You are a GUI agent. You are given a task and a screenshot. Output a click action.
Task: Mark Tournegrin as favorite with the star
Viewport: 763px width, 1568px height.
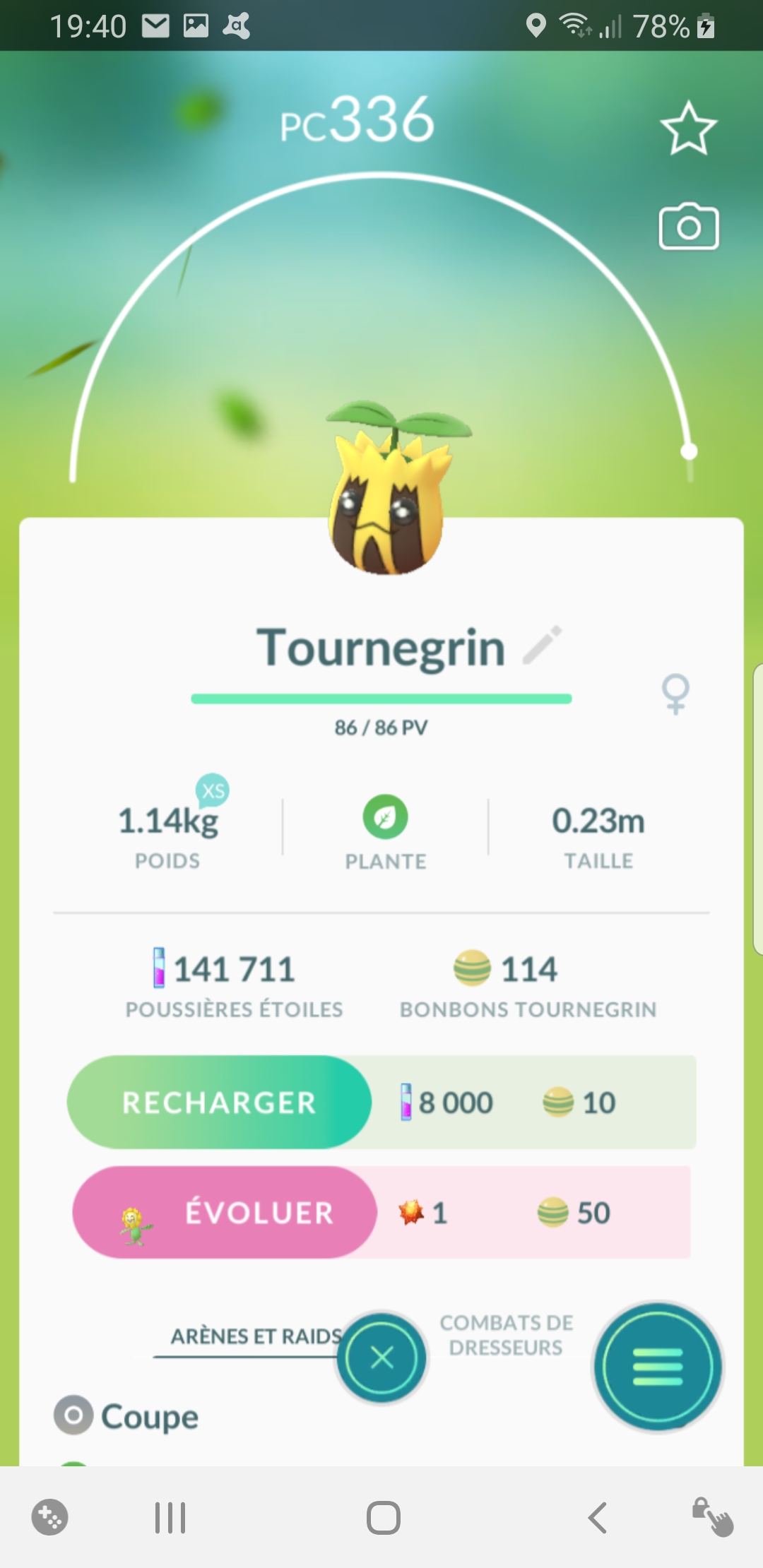point(688,129)
